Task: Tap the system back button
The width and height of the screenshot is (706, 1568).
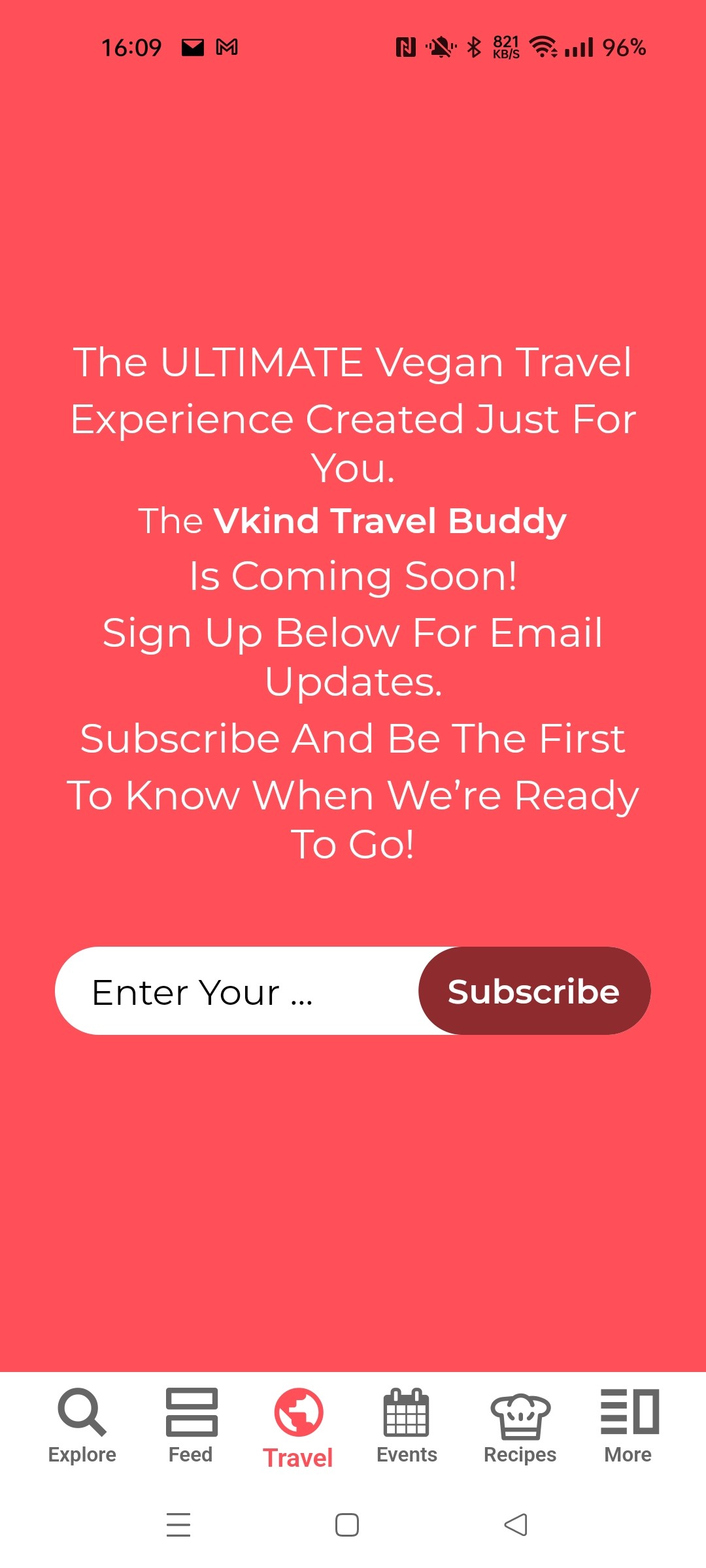Action: click(x=516, y=1525)
